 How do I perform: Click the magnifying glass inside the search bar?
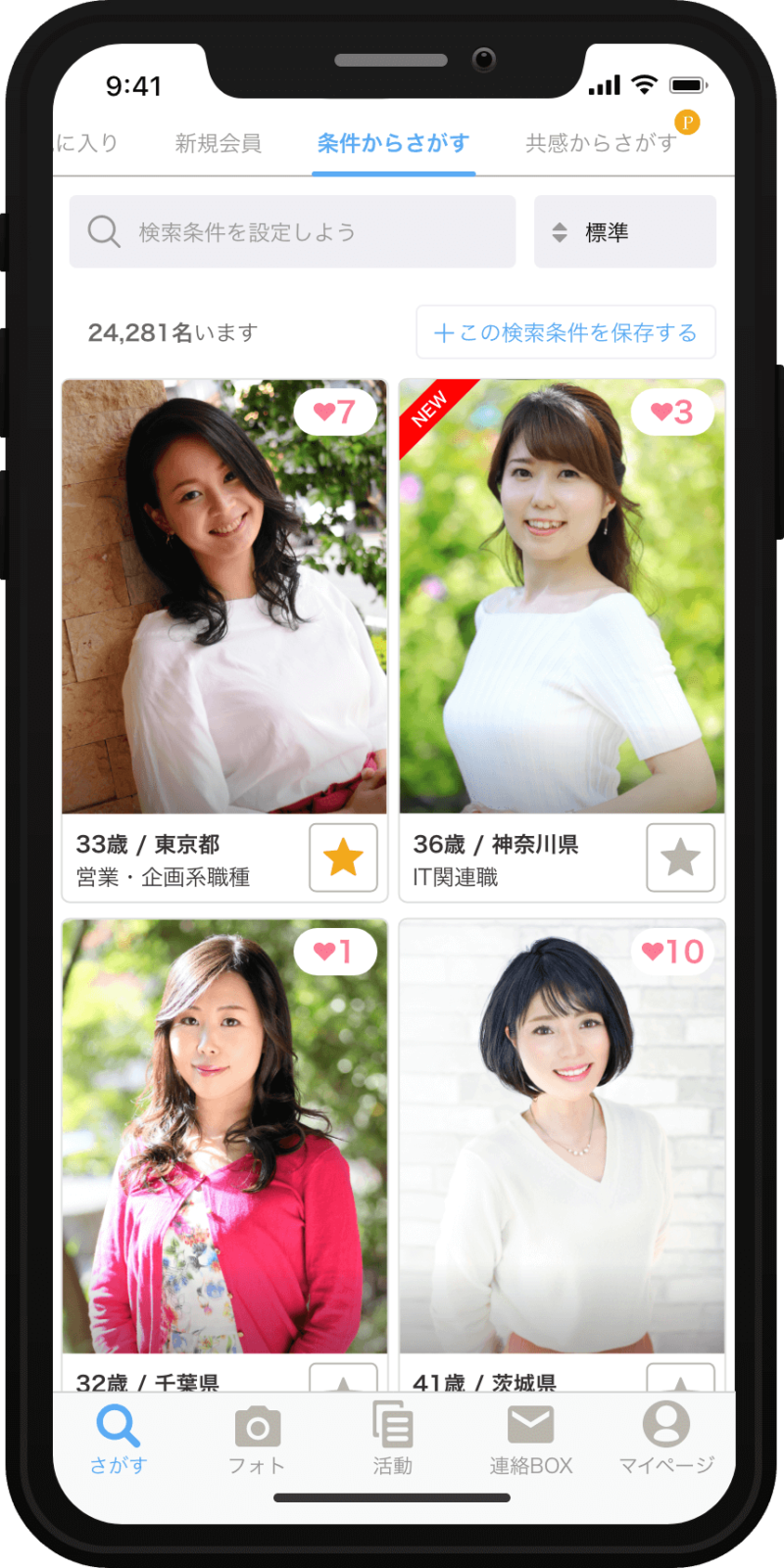tap(103, 231)
